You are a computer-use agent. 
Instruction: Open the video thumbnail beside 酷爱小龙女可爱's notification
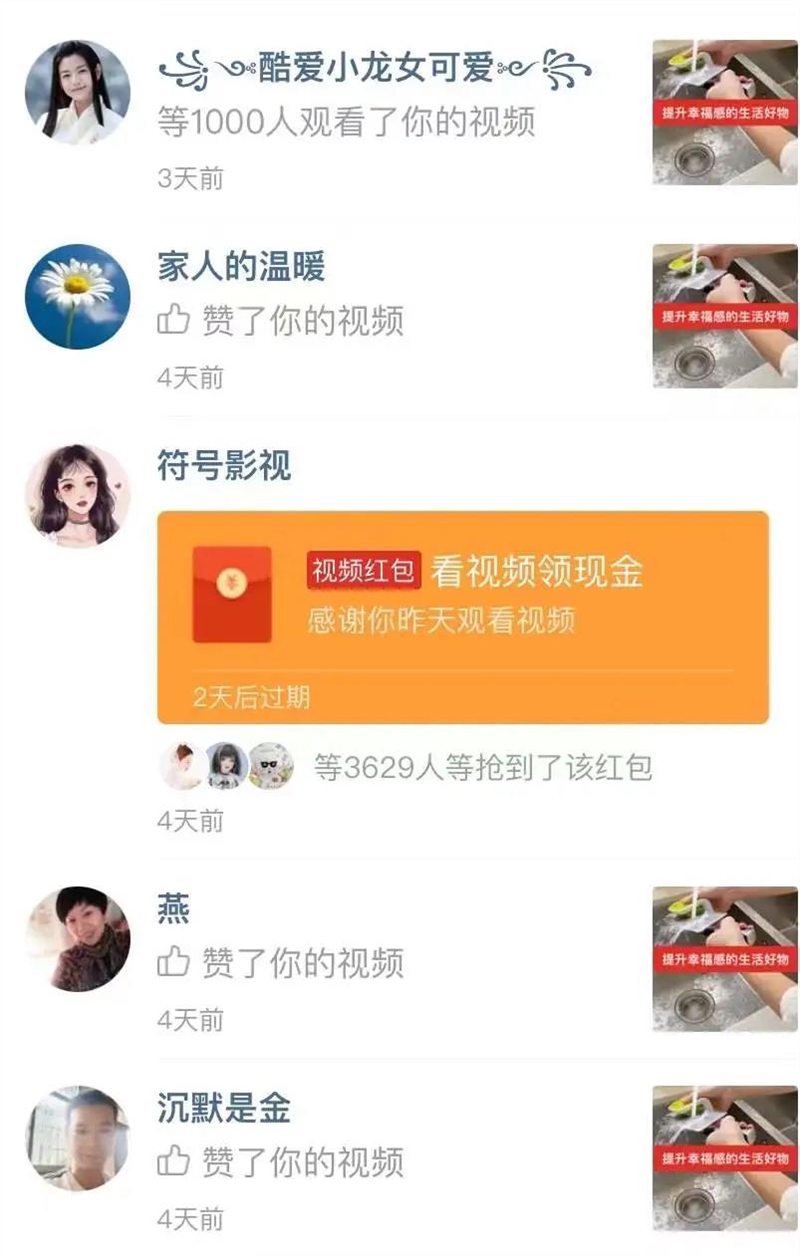pos(725,113)
